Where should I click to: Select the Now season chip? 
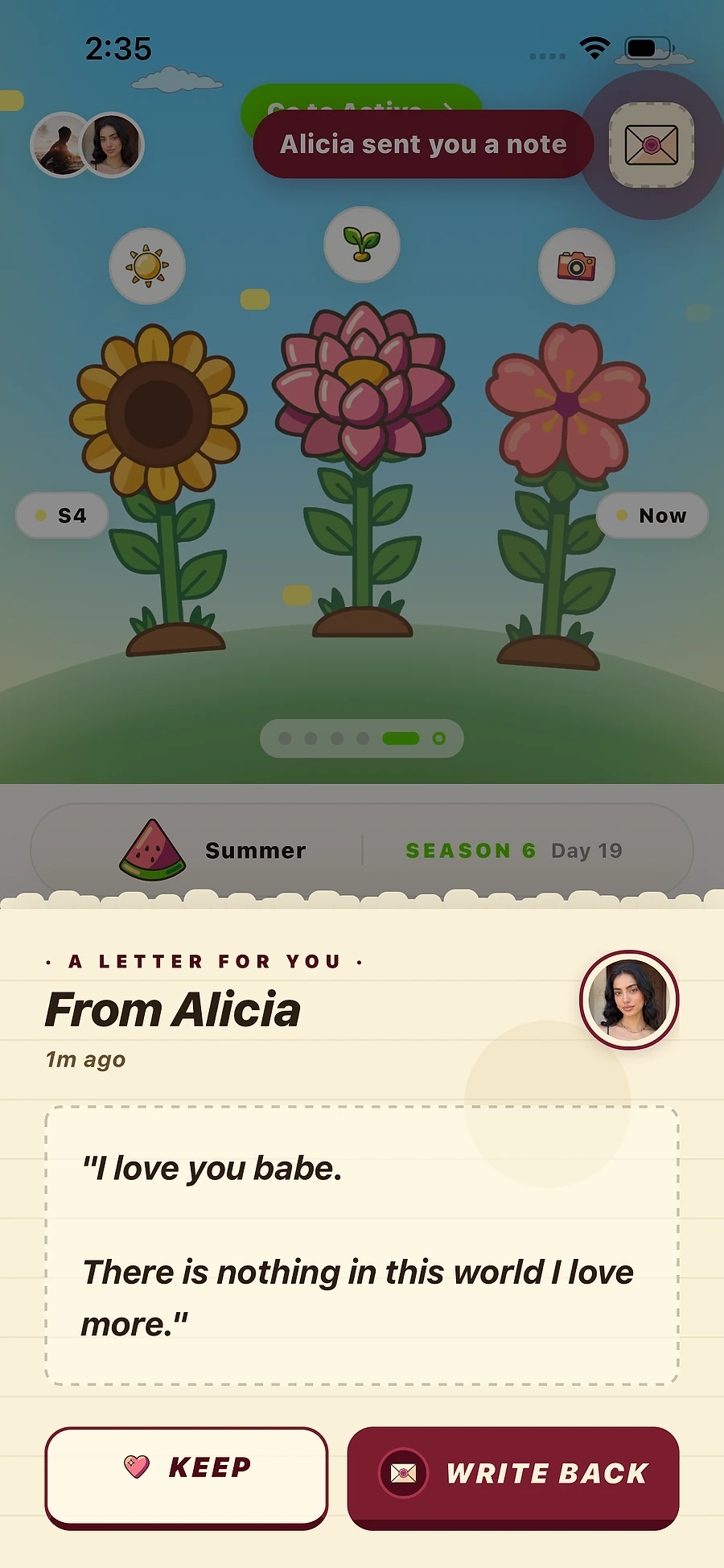652,515
